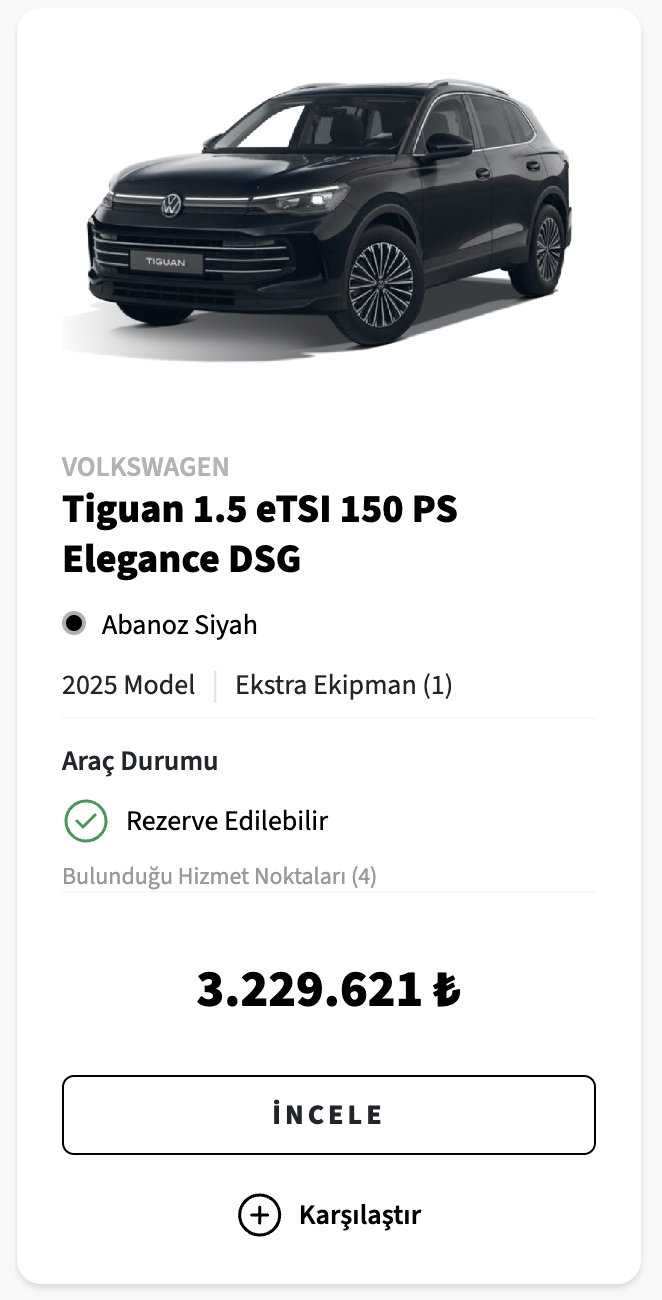Add the Tiguan to Karşılaştır
This screenshot has height=1300, width=662.
[329, 1215]
